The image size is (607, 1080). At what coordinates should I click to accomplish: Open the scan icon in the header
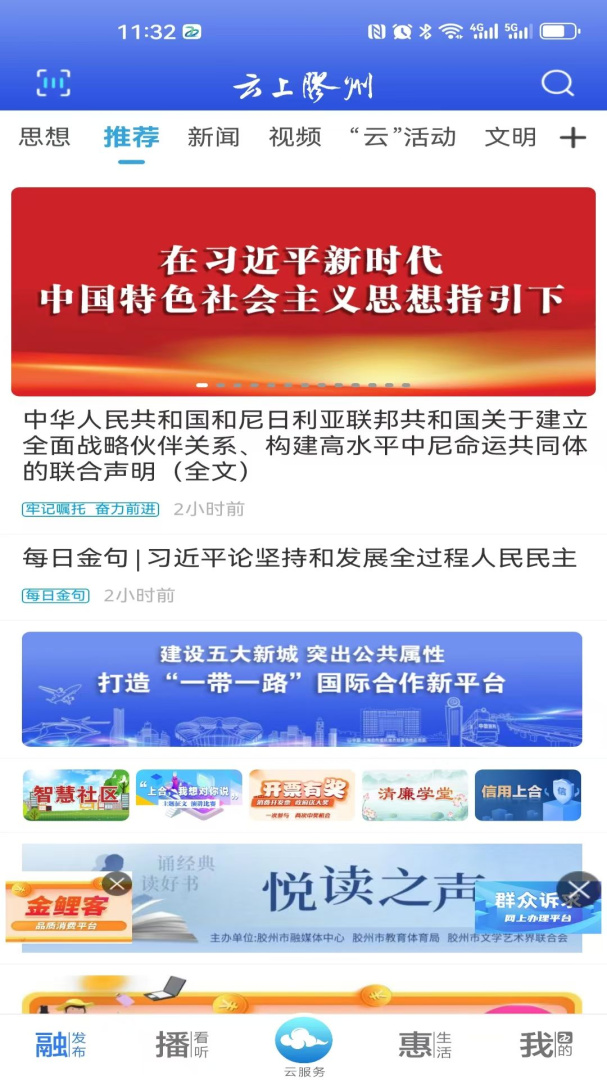pos(53,83)
